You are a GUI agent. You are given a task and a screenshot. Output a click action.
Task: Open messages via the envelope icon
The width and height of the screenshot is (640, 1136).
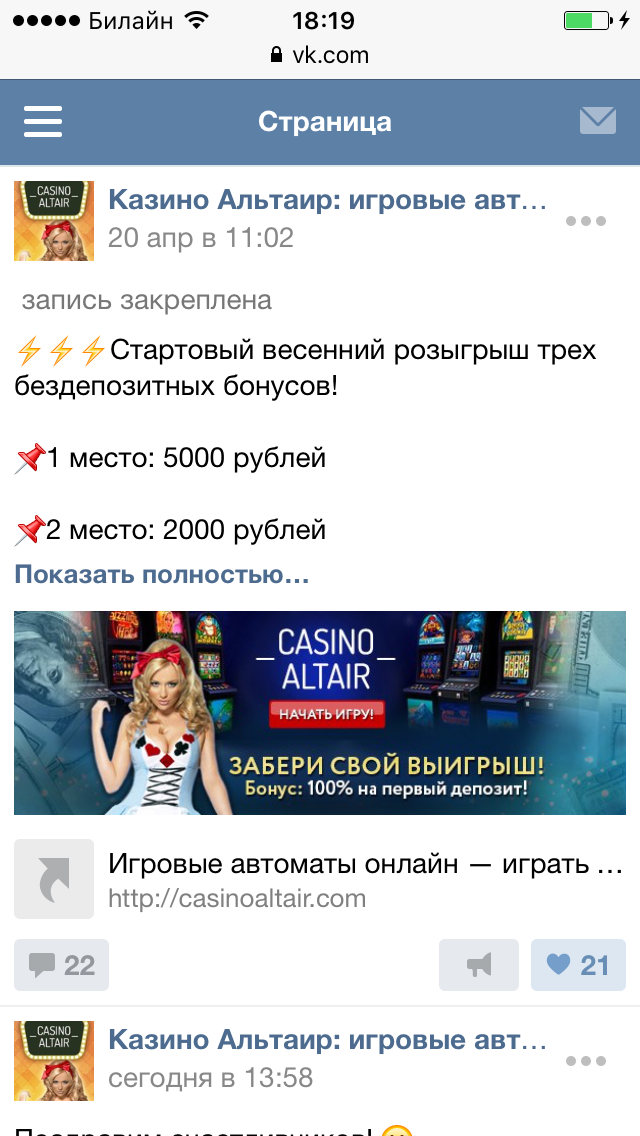pos(597,121)
